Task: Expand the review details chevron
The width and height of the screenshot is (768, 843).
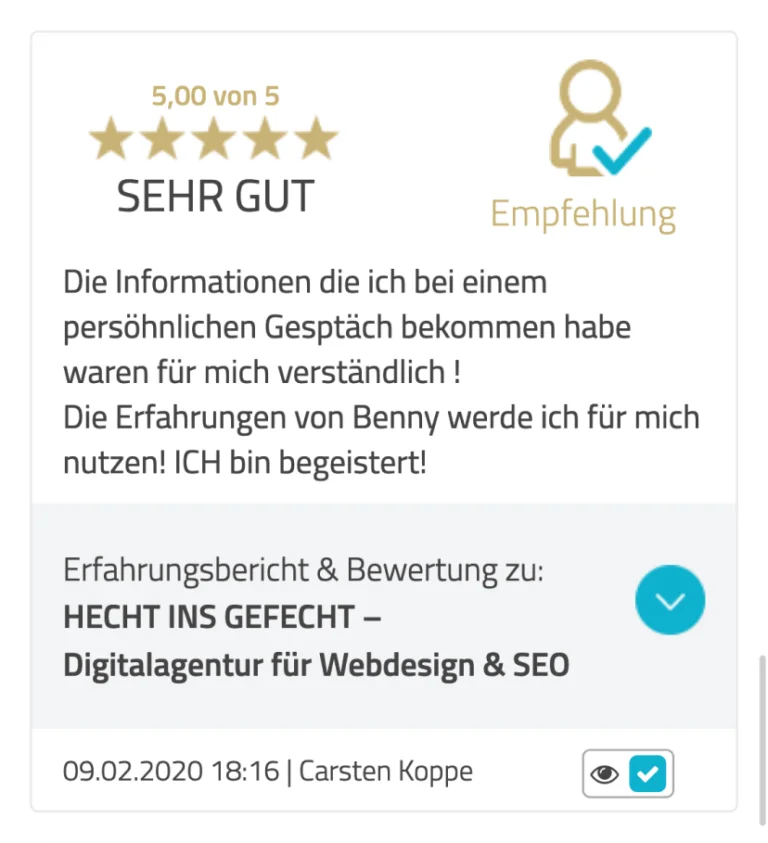Action: [670, 601]
